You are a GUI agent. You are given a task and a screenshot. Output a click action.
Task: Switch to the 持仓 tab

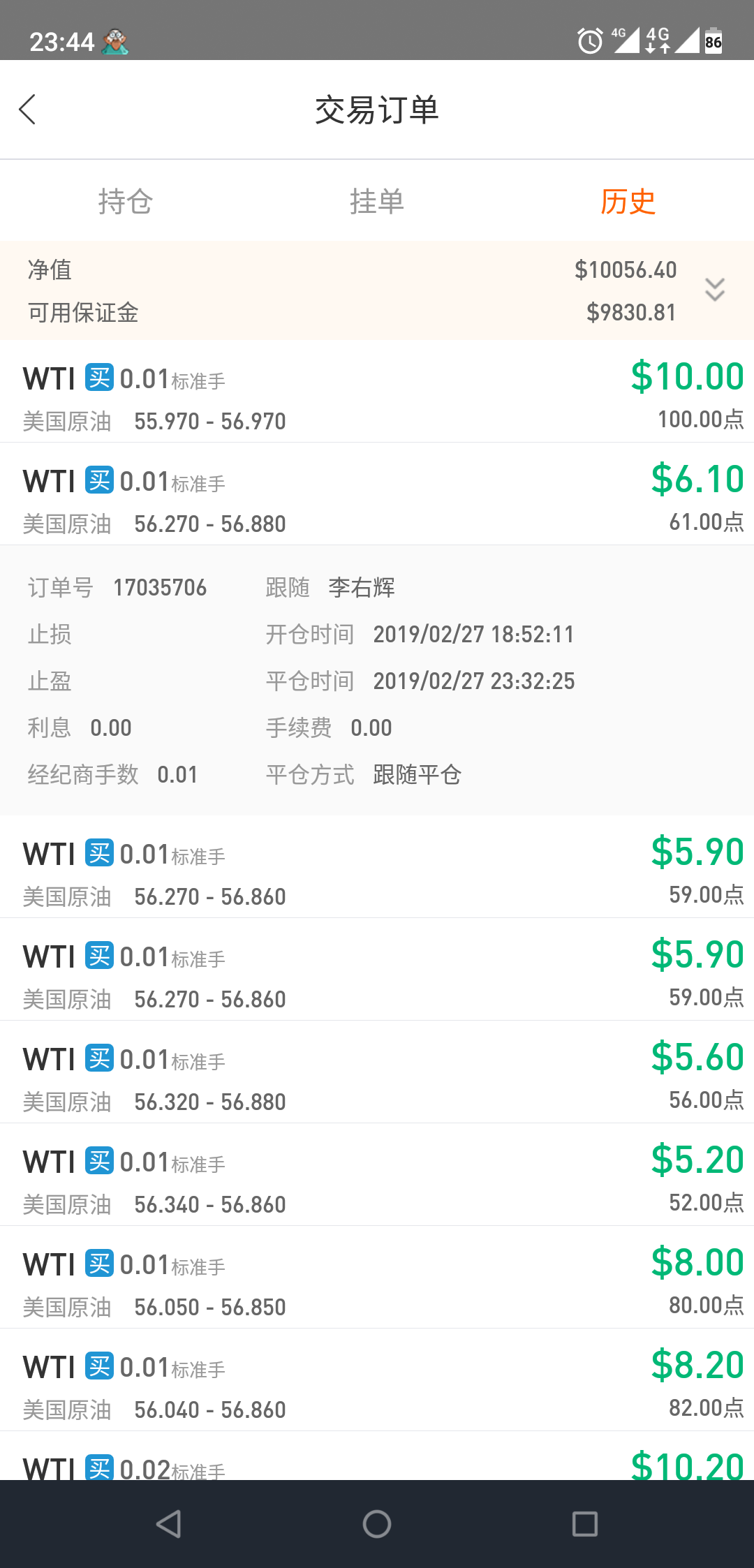[x=126, y=202]
